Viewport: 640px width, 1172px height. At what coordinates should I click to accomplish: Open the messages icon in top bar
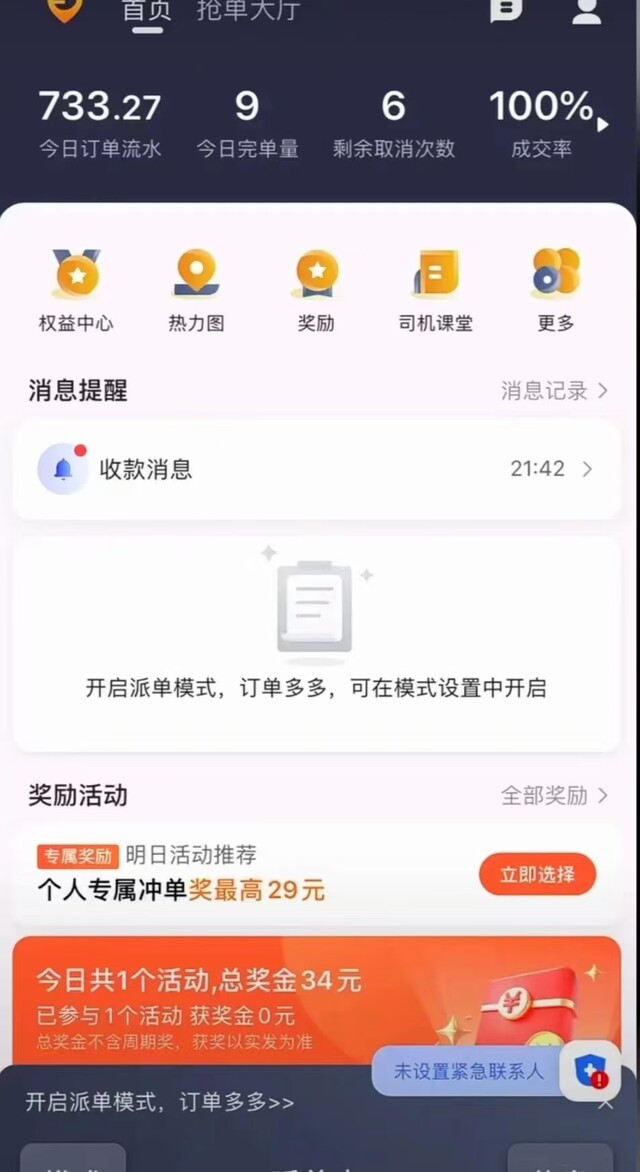coord(506,9)
